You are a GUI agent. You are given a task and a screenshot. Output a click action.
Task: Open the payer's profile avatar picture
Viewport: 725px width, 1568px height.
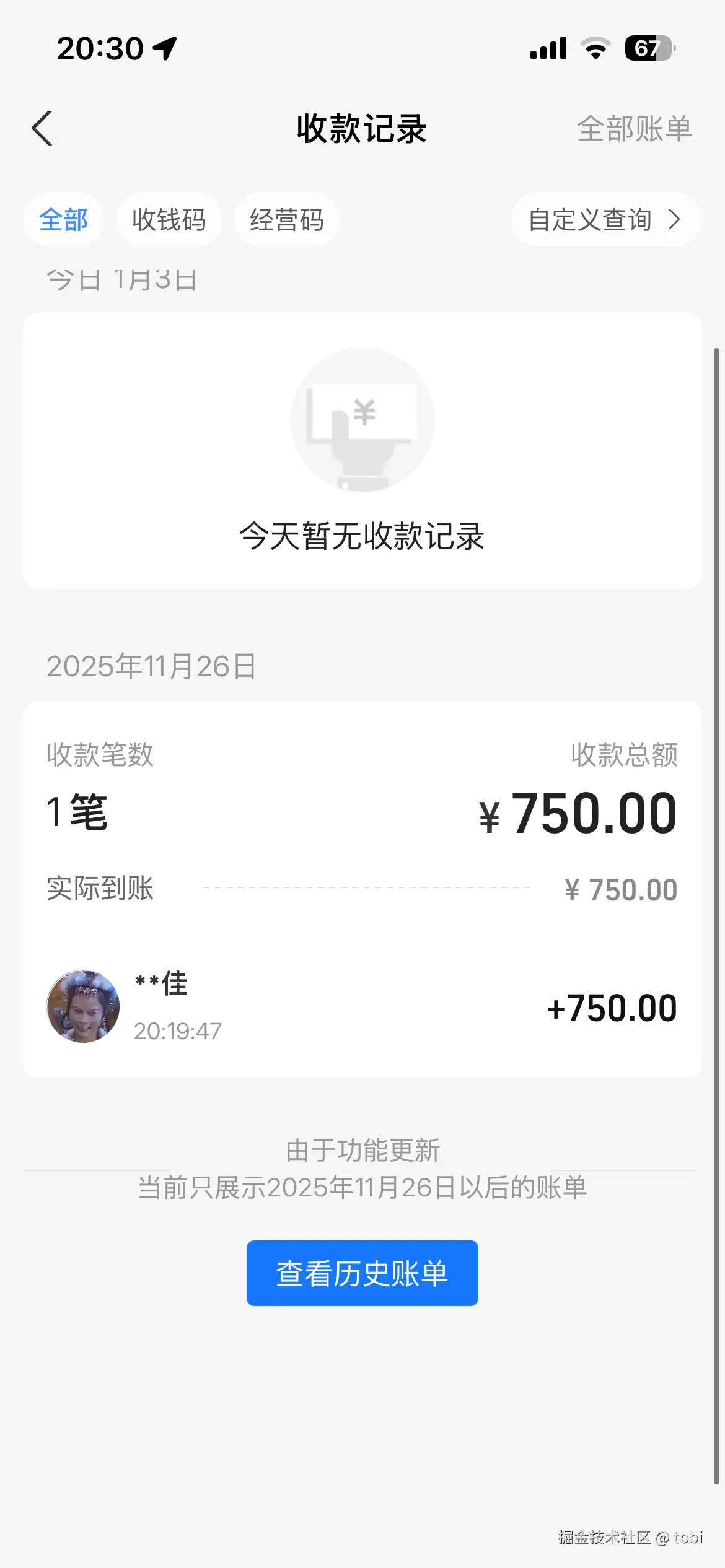click(x=82, y=1008)
